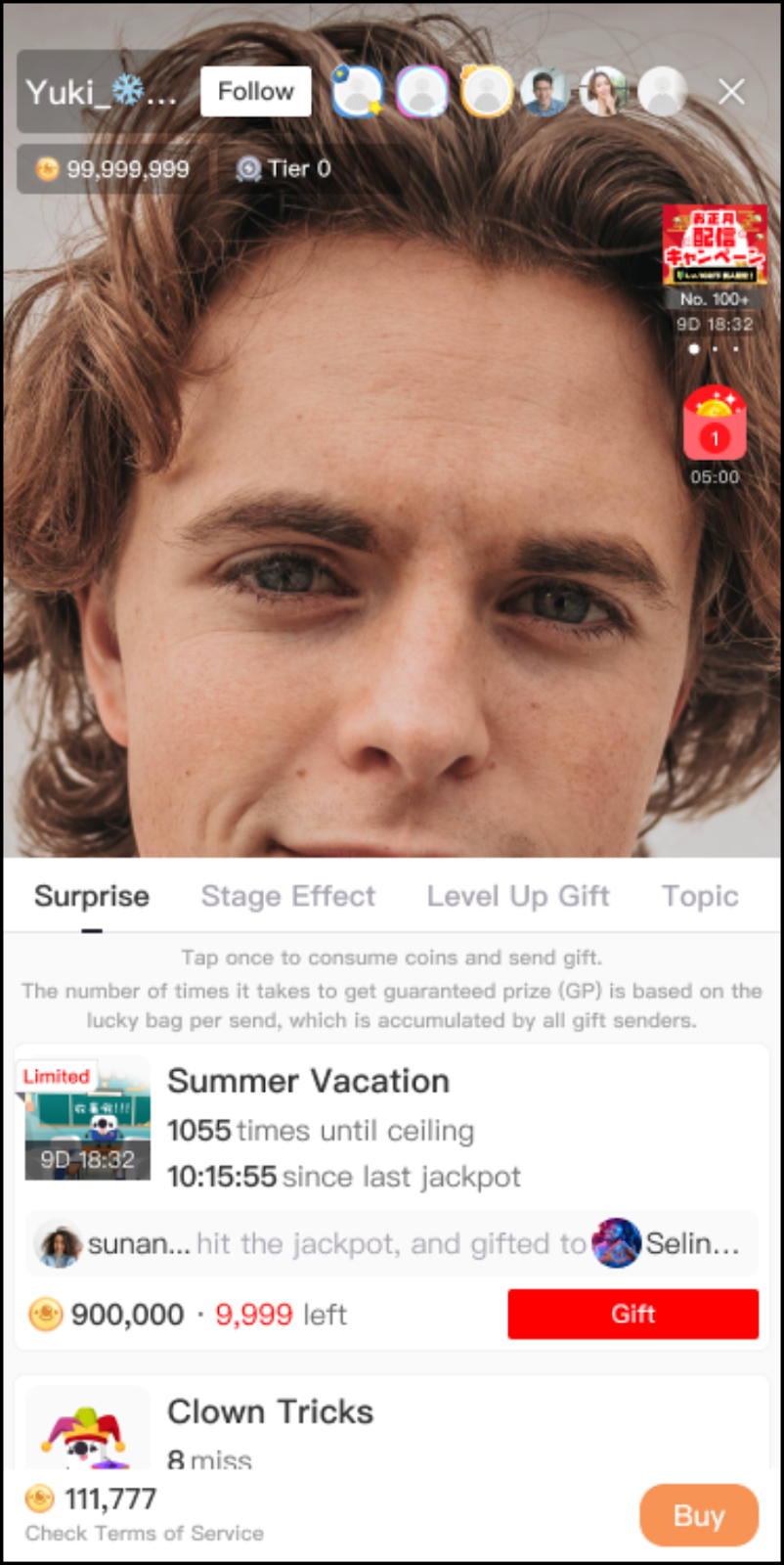The height and width of the screenshot is (1565, 784).
Task: Switch to the Level Up Gift tab
Action: [518, 896]
